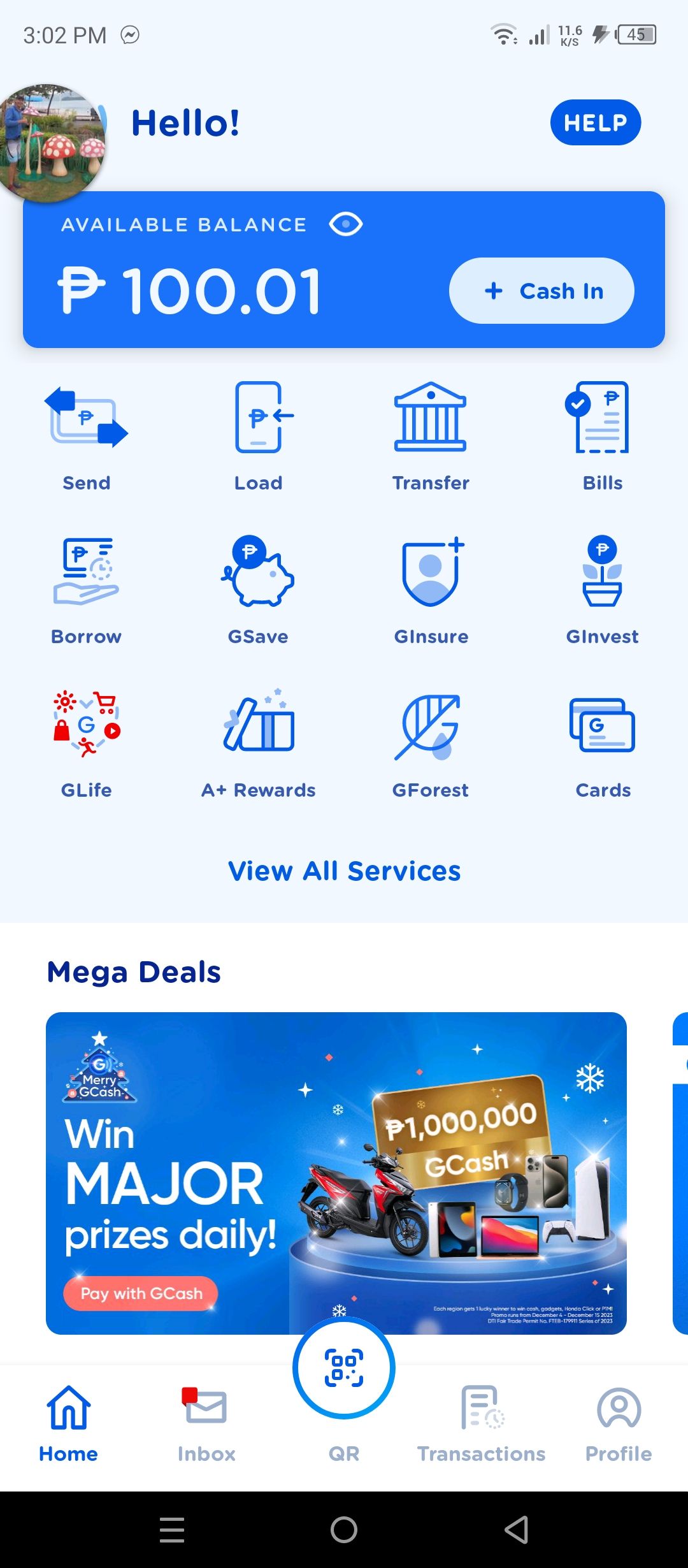Switch to the Transactions tab
Viewport: 688px width, 1568px height.
482,1425
